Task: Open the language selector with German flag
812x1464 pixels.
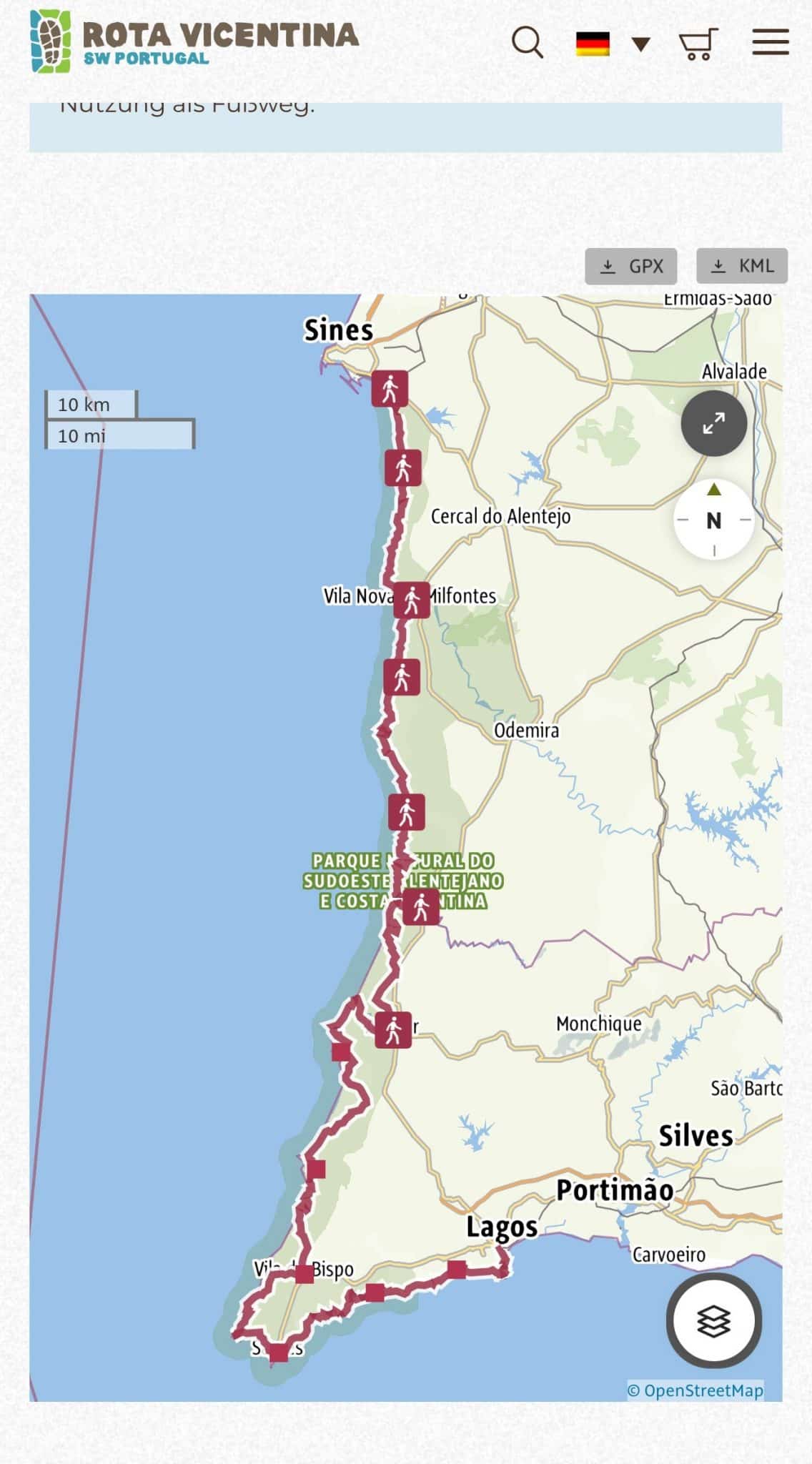Action: point(612,44)
